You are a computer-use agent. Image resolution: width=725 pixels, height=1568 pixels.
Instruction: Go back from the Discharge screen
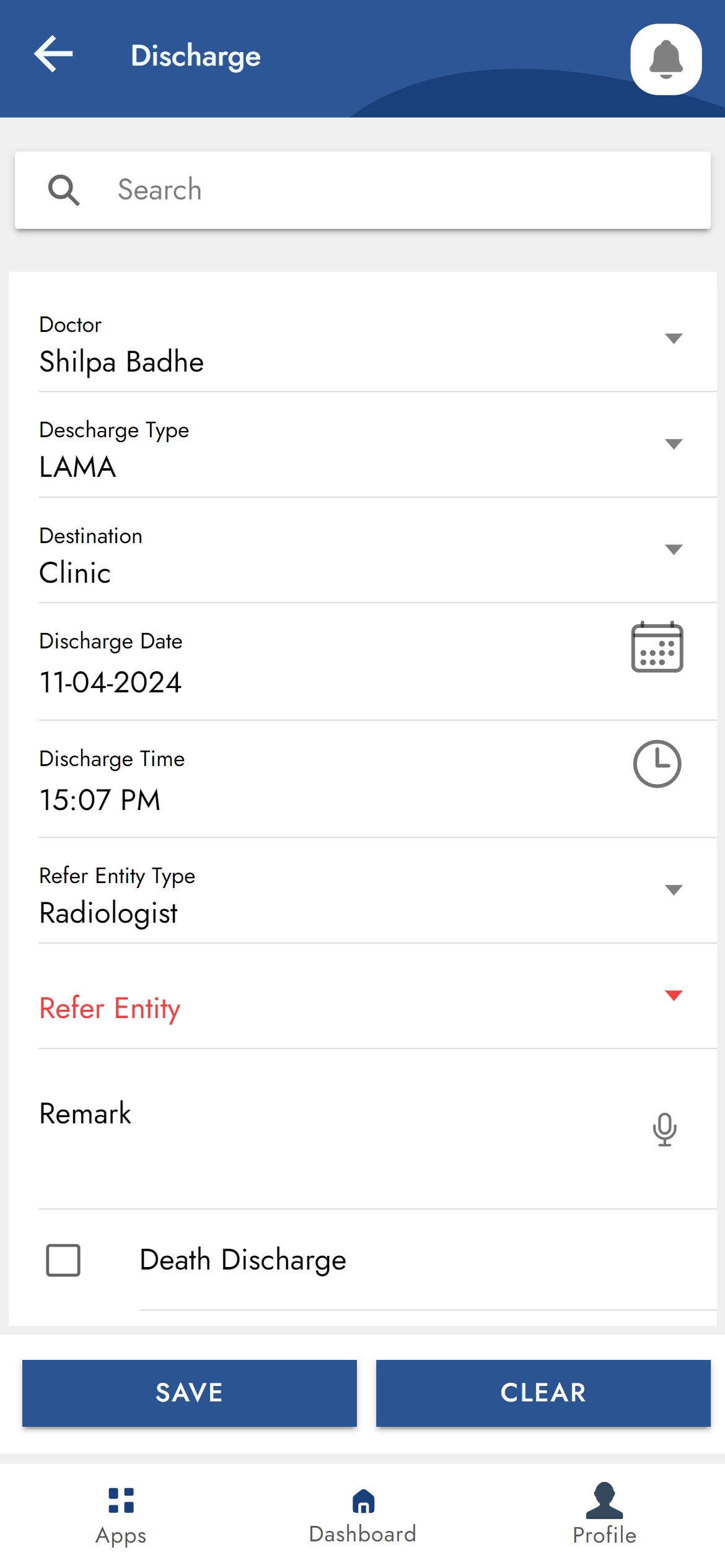tap(53, 54)
